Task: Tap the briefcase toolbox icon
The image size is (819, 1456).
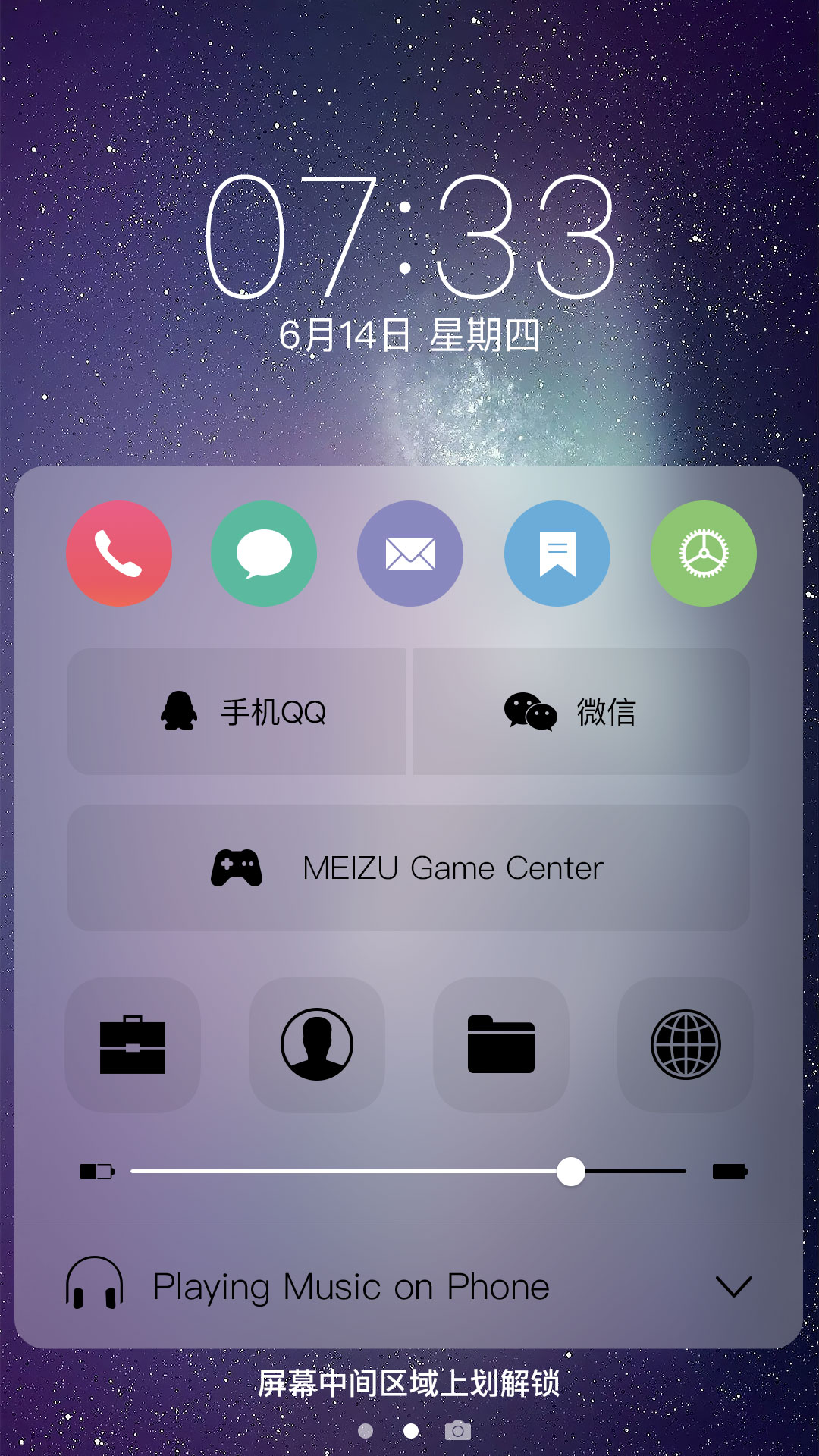Action: click(133, 1045)
